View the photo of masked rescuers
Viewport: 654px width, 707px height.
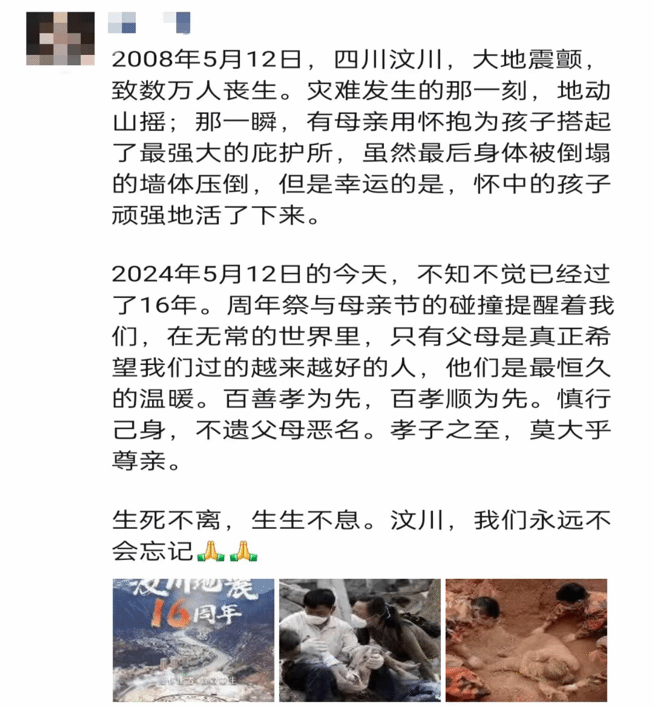click(359, 639)
